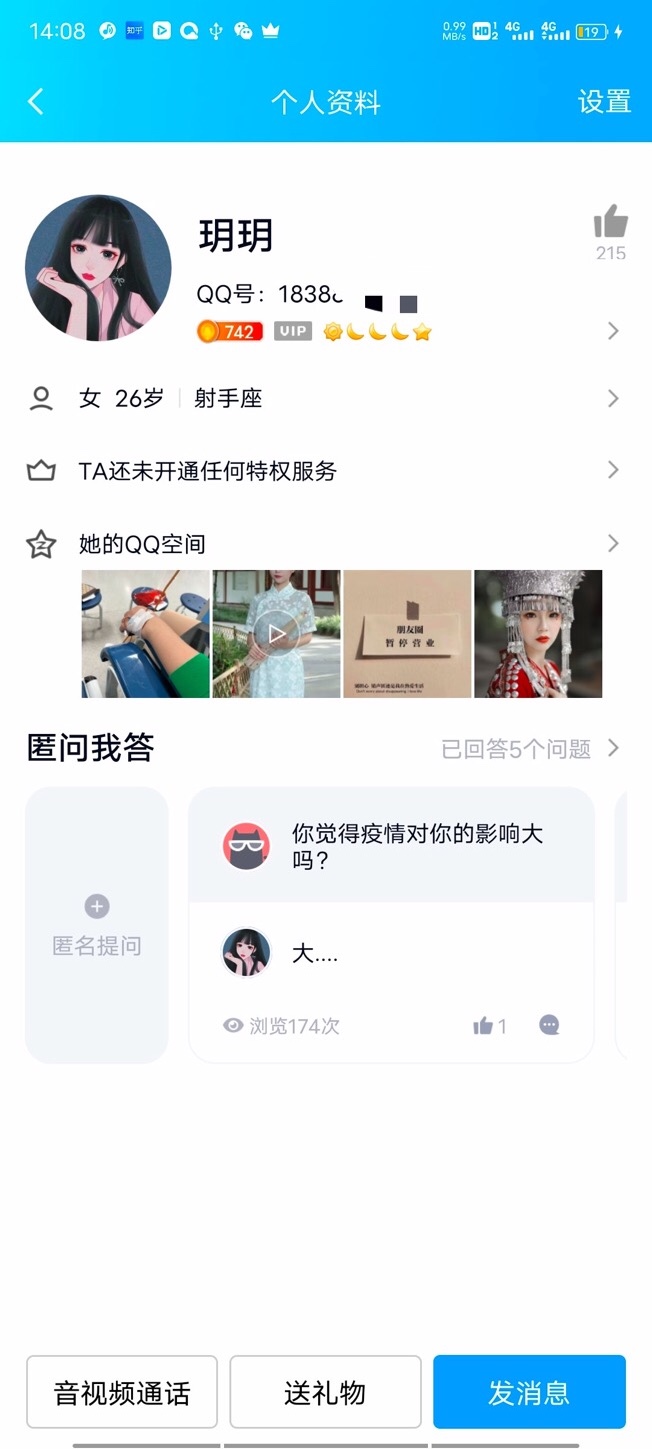Tap 发消息 to chat
Viewport: 652px width, 1449px height.
[x=529, y=1392]
